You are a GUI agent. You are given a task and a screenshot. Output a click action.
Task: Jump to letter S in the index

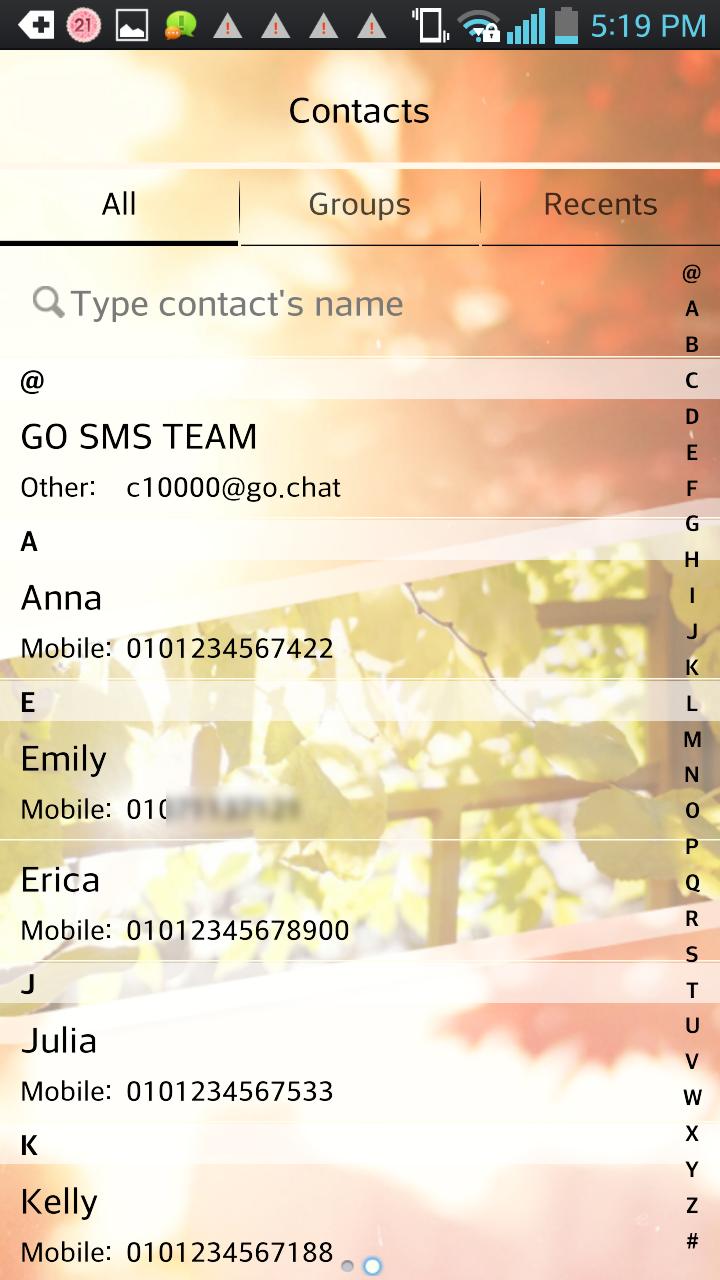692,954
